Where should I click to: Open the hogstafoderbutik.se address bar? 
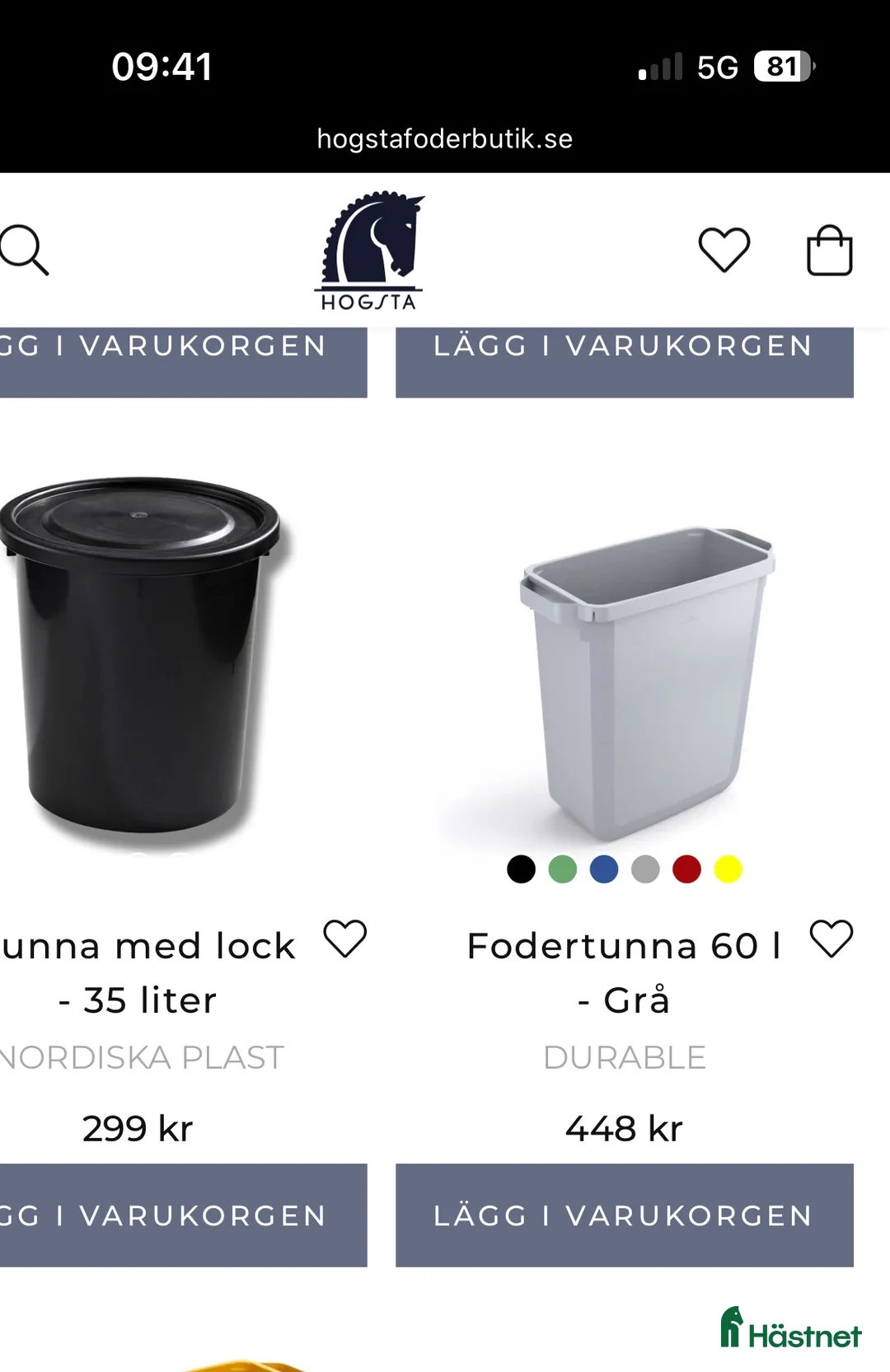click(x=445, y=138)
